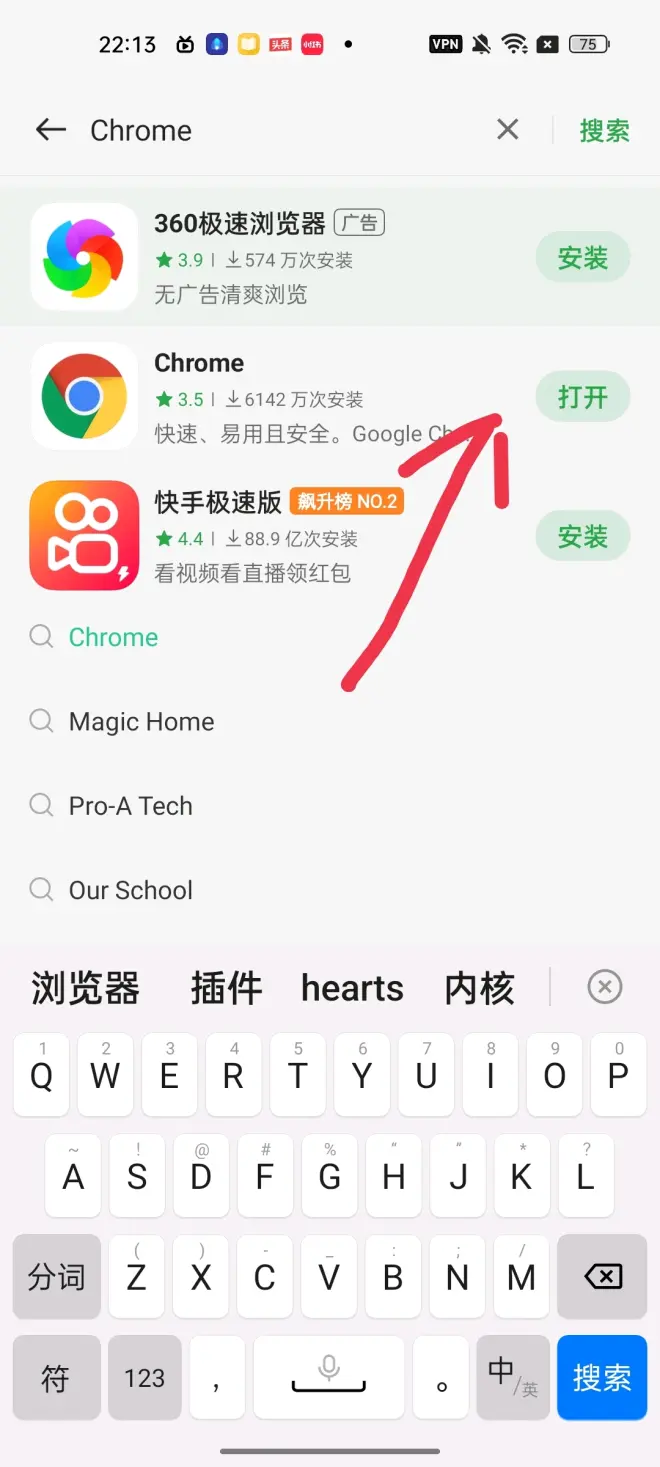
Task: Go back from the search page
Action: point(50,130)
